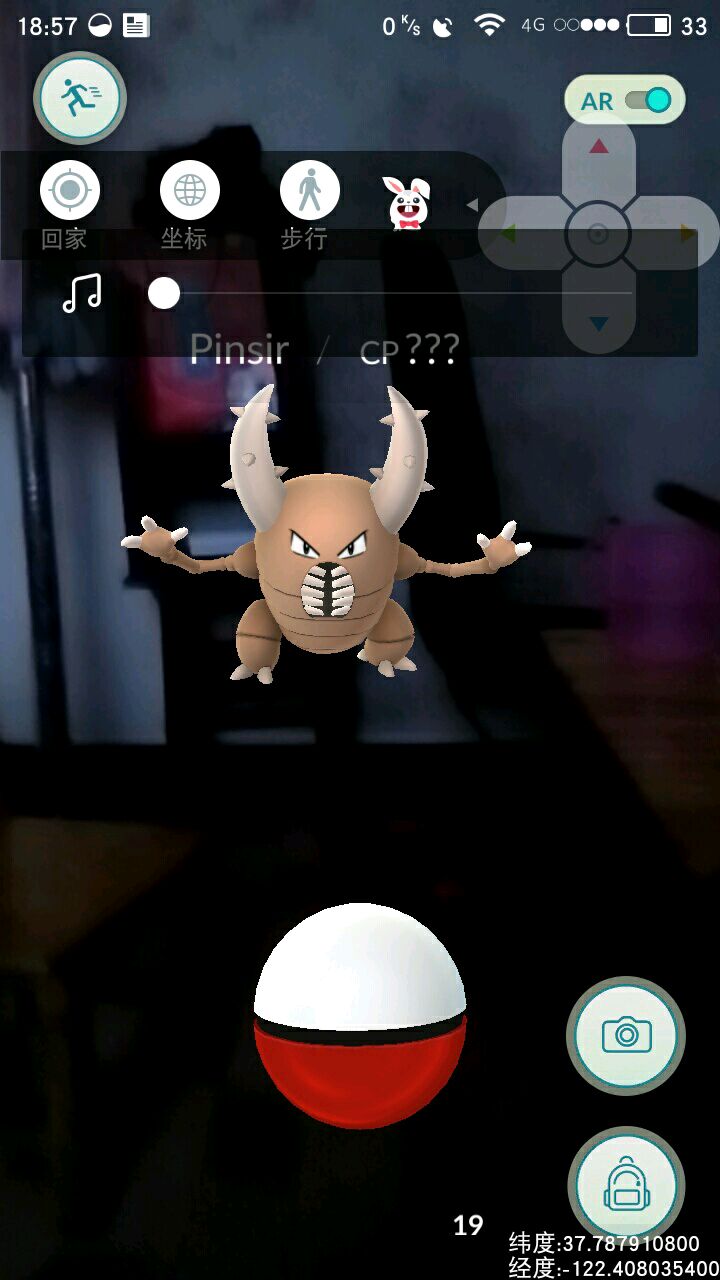Move right with the joystick arrow

pyautogui.click(x=687, y=235)
